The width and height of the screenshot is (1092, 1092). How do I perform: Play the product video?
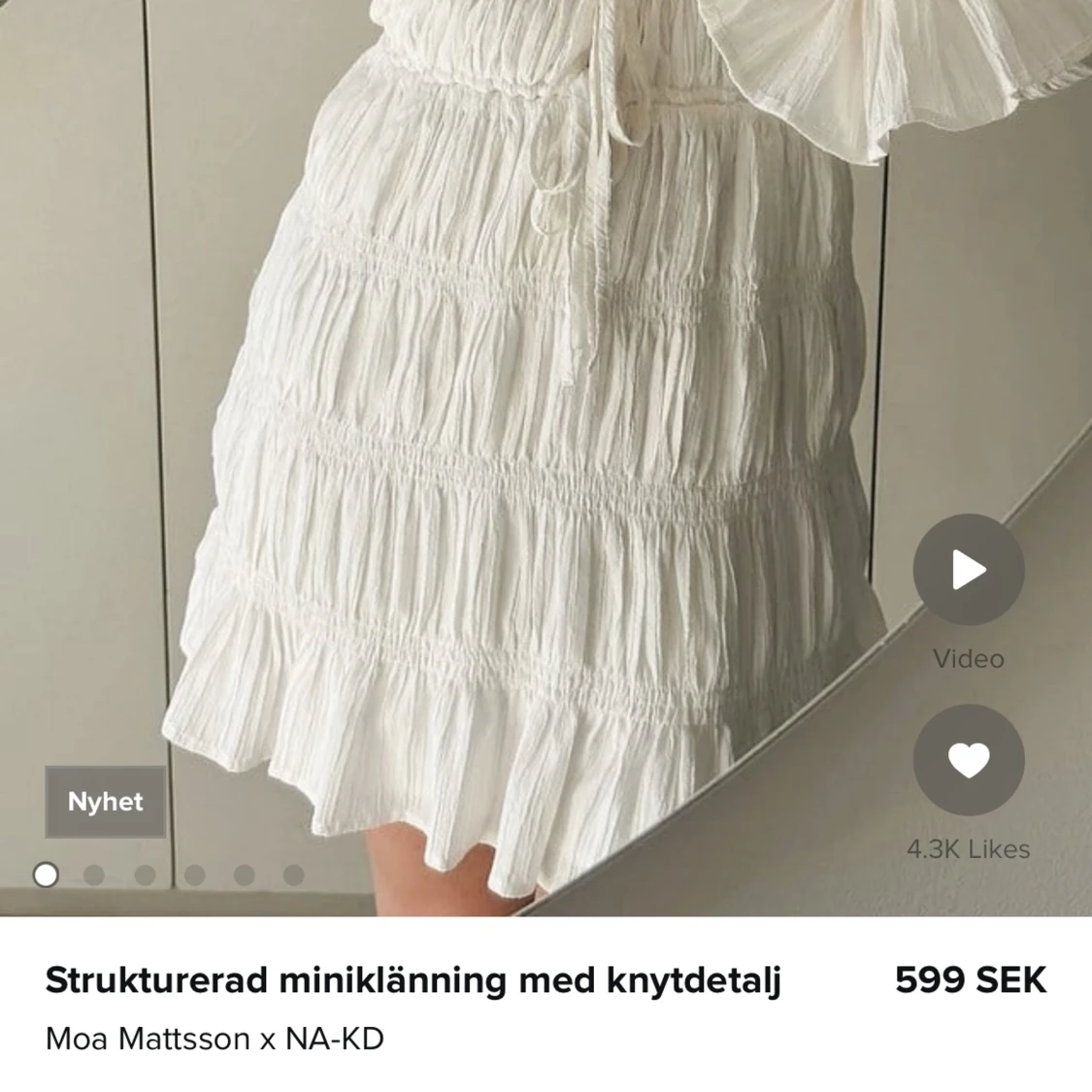pyautogui.click(x=968, y=570)
